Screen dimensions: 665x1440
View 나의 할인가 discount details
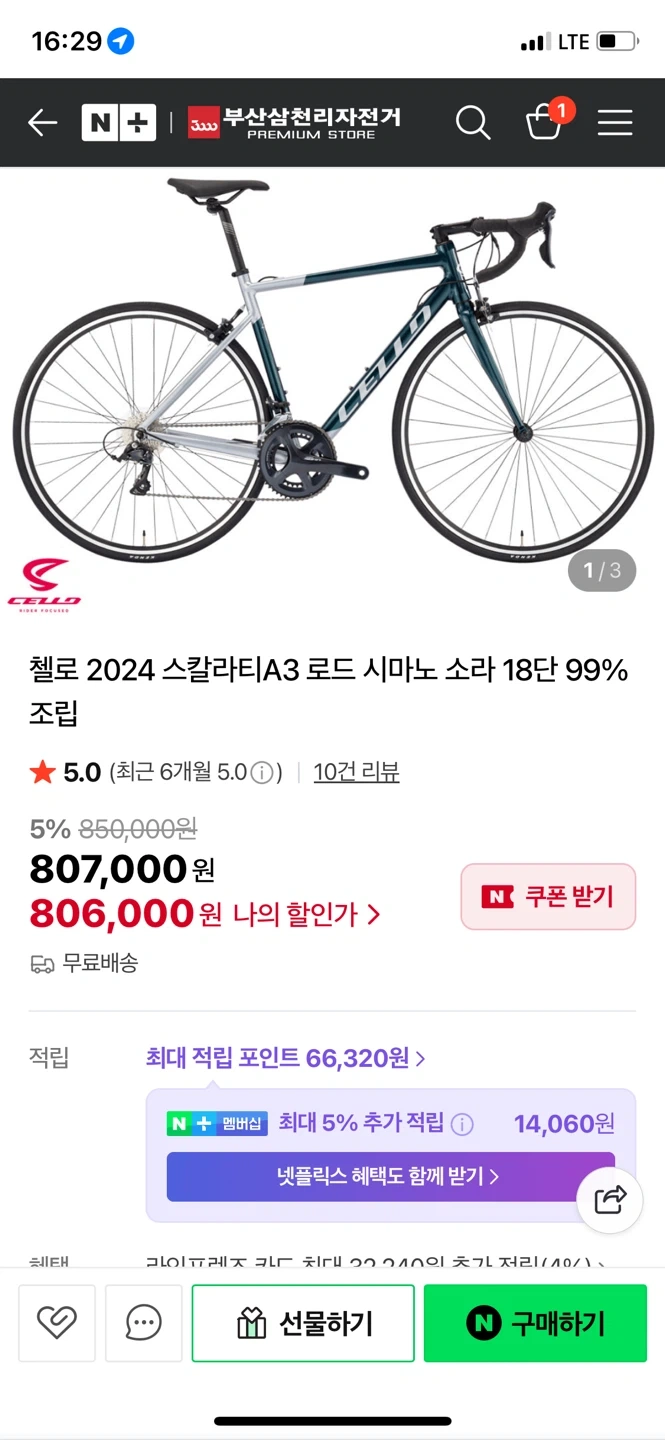coord(306,914)
